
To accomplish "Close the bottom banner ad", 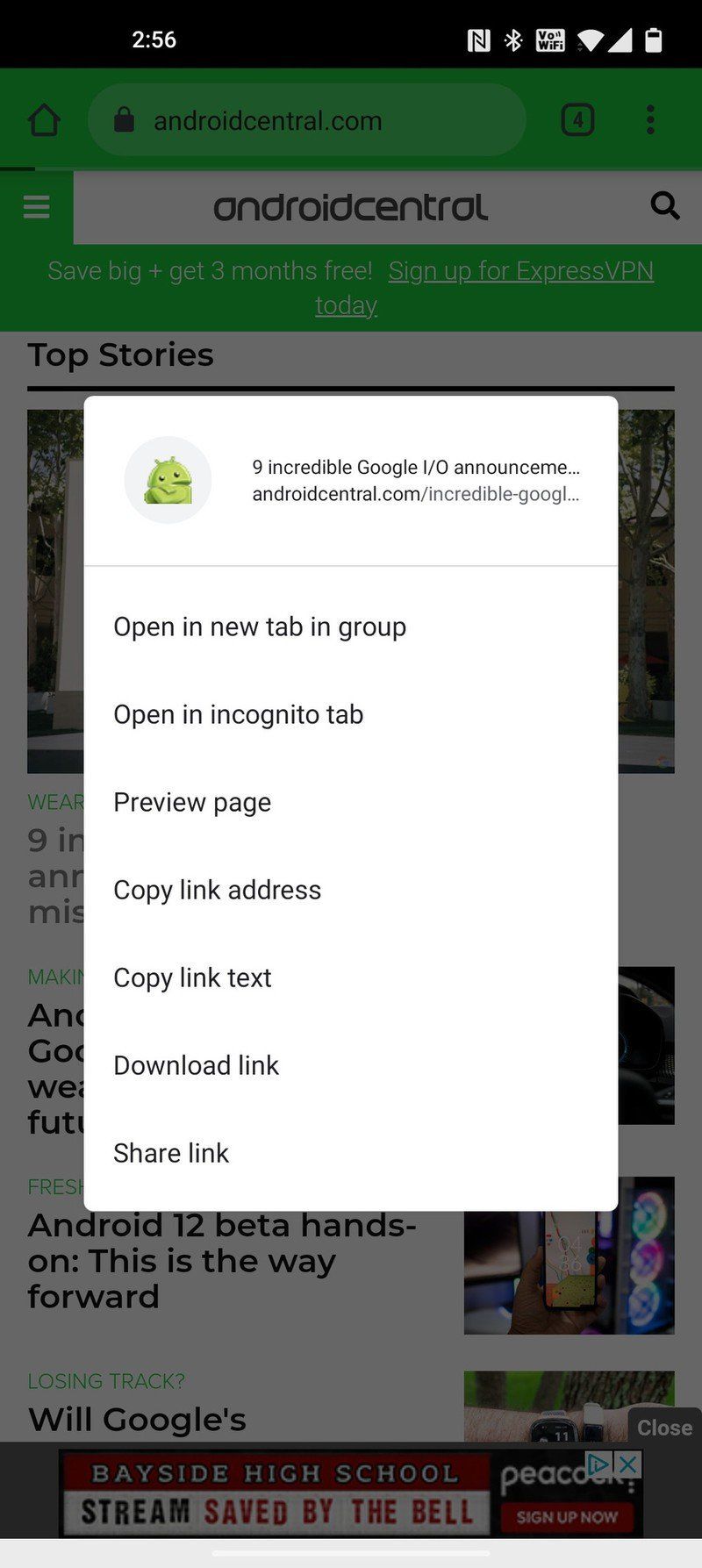I will coord(664,1428).
